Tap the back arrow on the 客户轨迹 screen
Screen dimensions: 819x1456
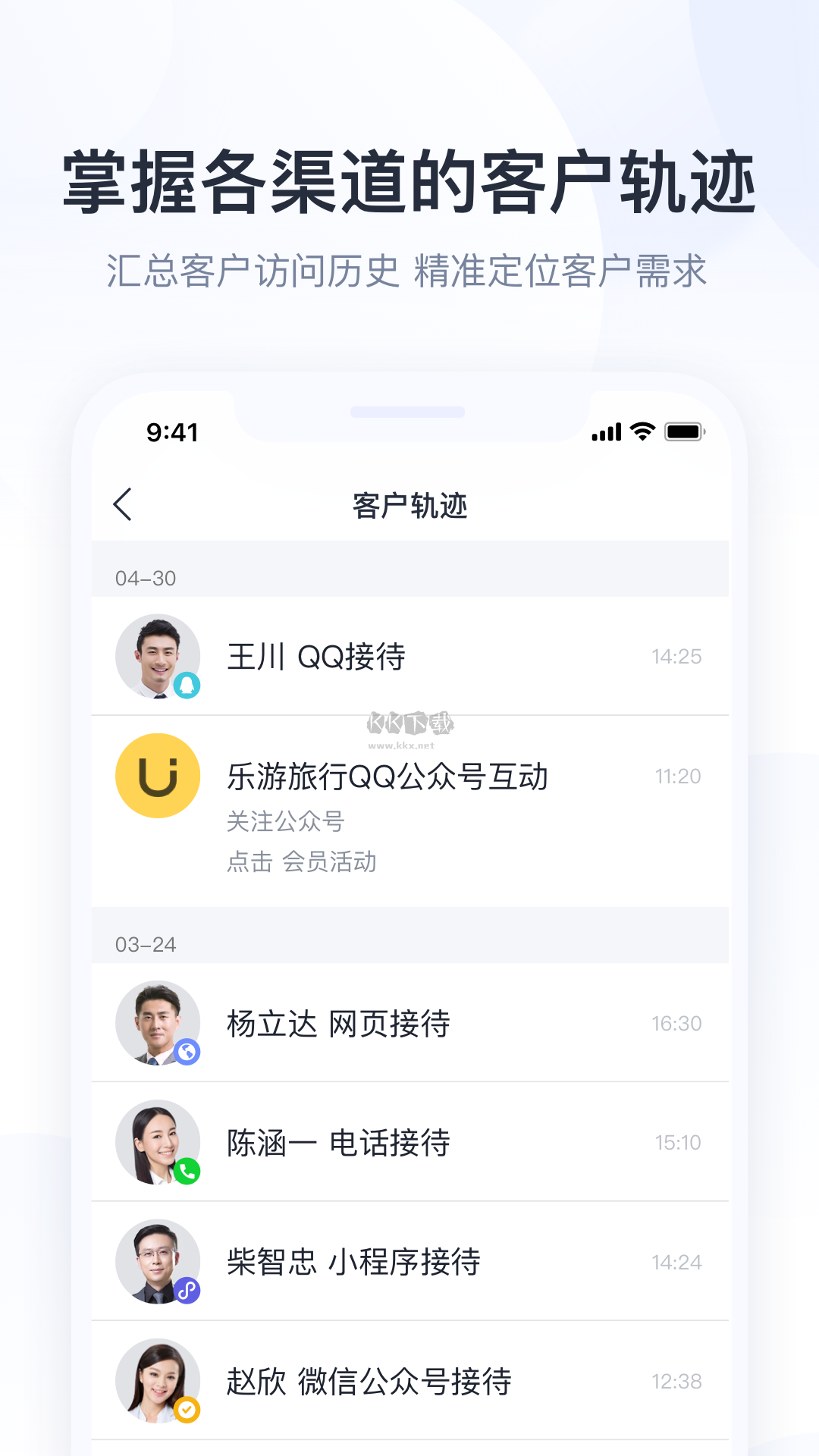tap(124, 503)
